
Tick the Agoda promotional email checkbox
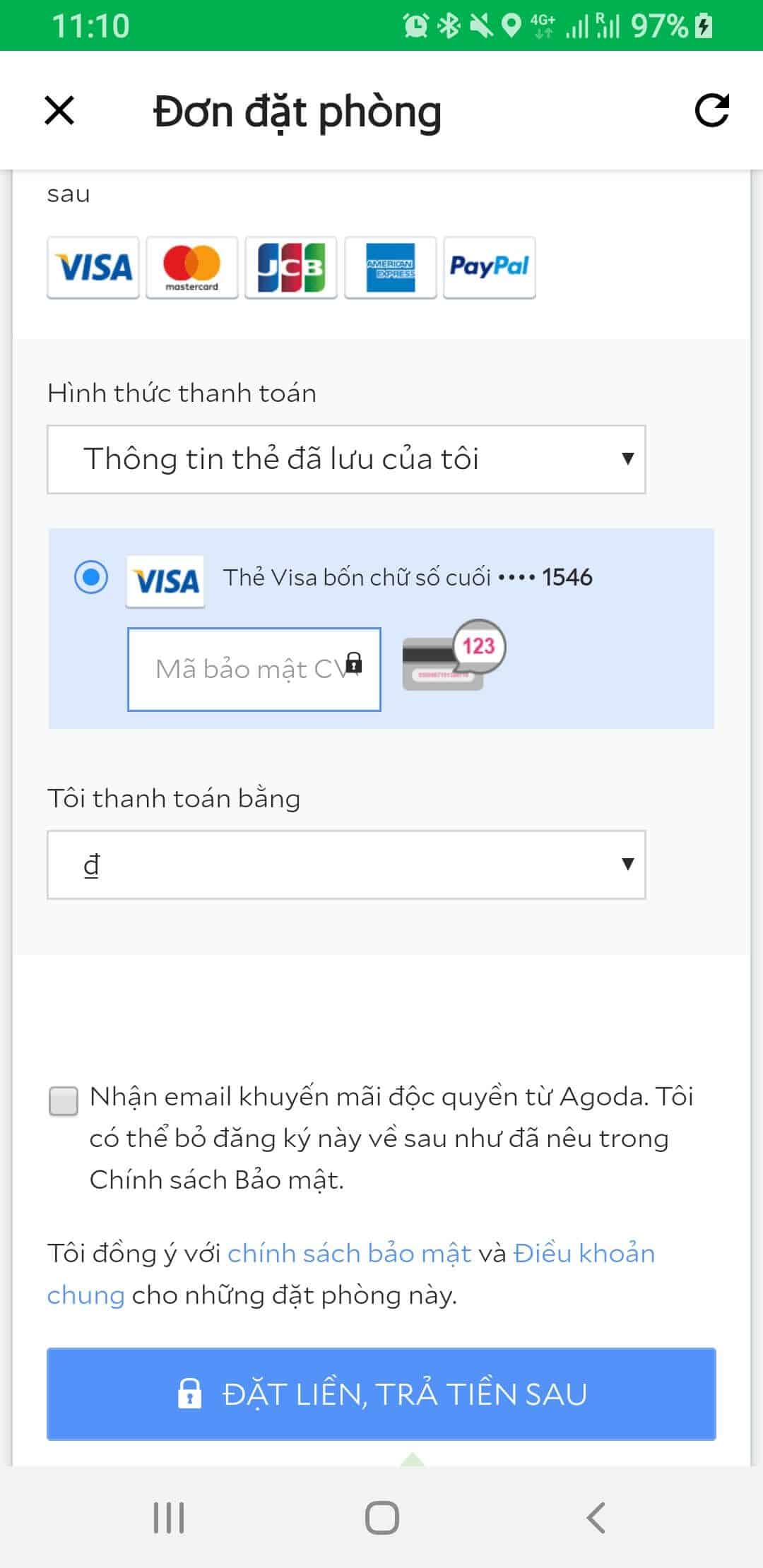(64, 1101)
